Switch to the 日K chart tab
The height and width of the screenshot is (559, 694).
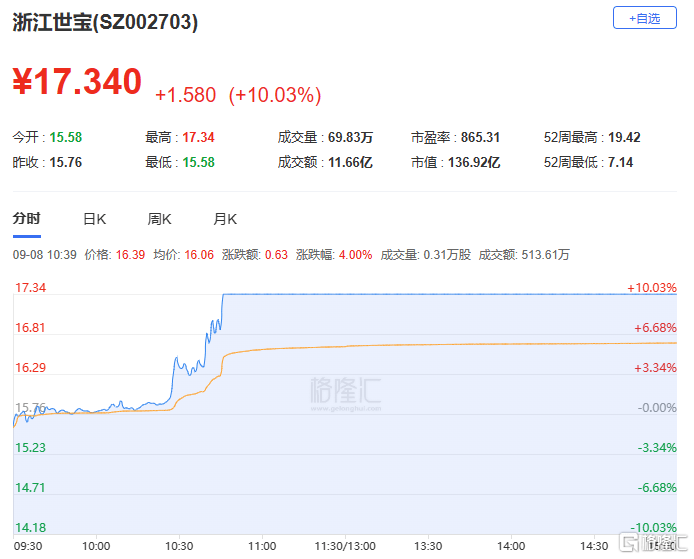pos(95,218)
